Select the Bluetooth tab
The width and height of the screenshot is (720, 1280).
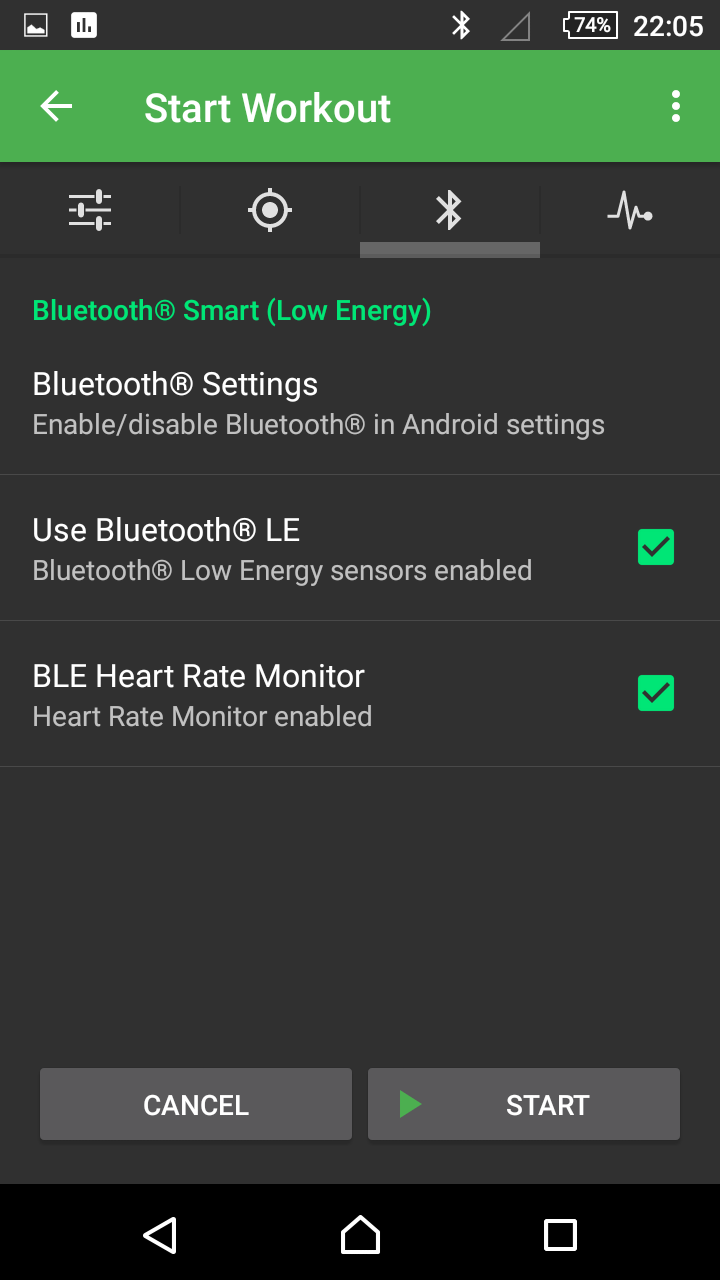[x=450, y=210]
